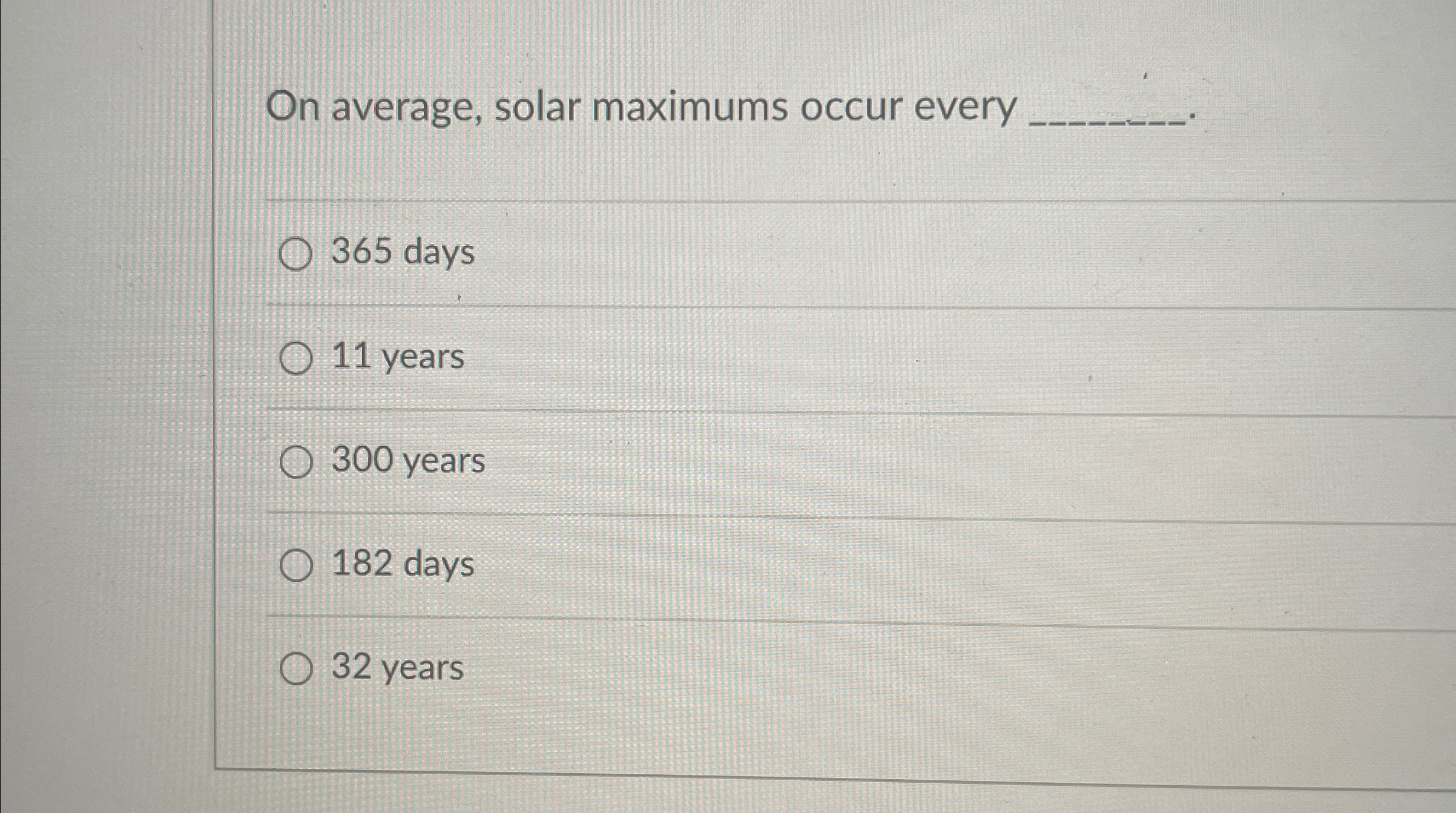Mark 182 days as the answer

(296, 566)
